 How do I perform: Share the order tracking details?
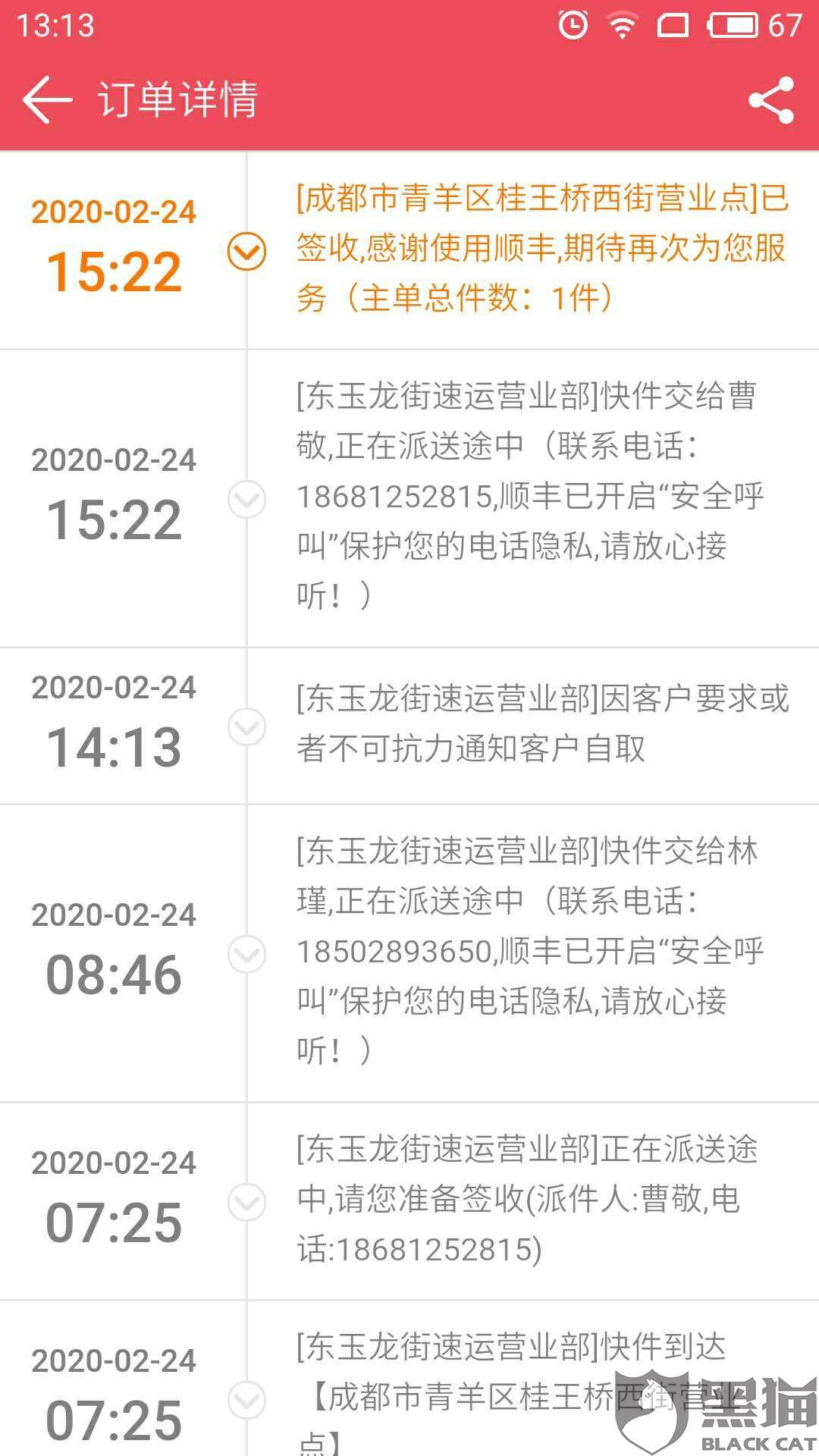click(x=770, y=100)
